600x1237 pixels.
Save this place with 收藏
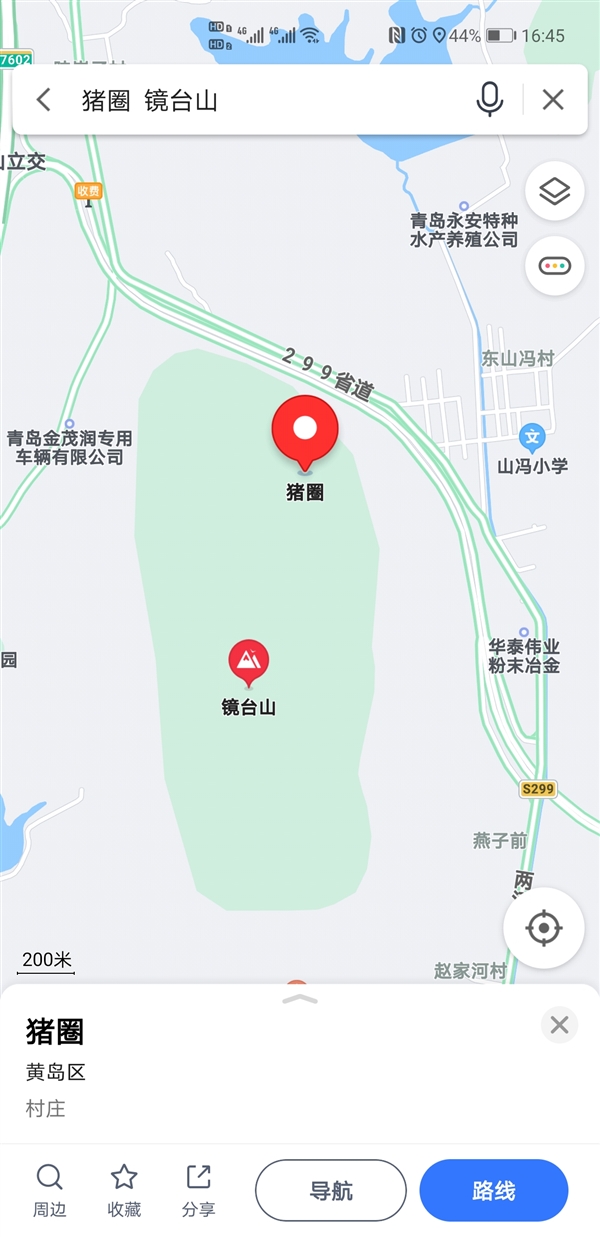124,1190
